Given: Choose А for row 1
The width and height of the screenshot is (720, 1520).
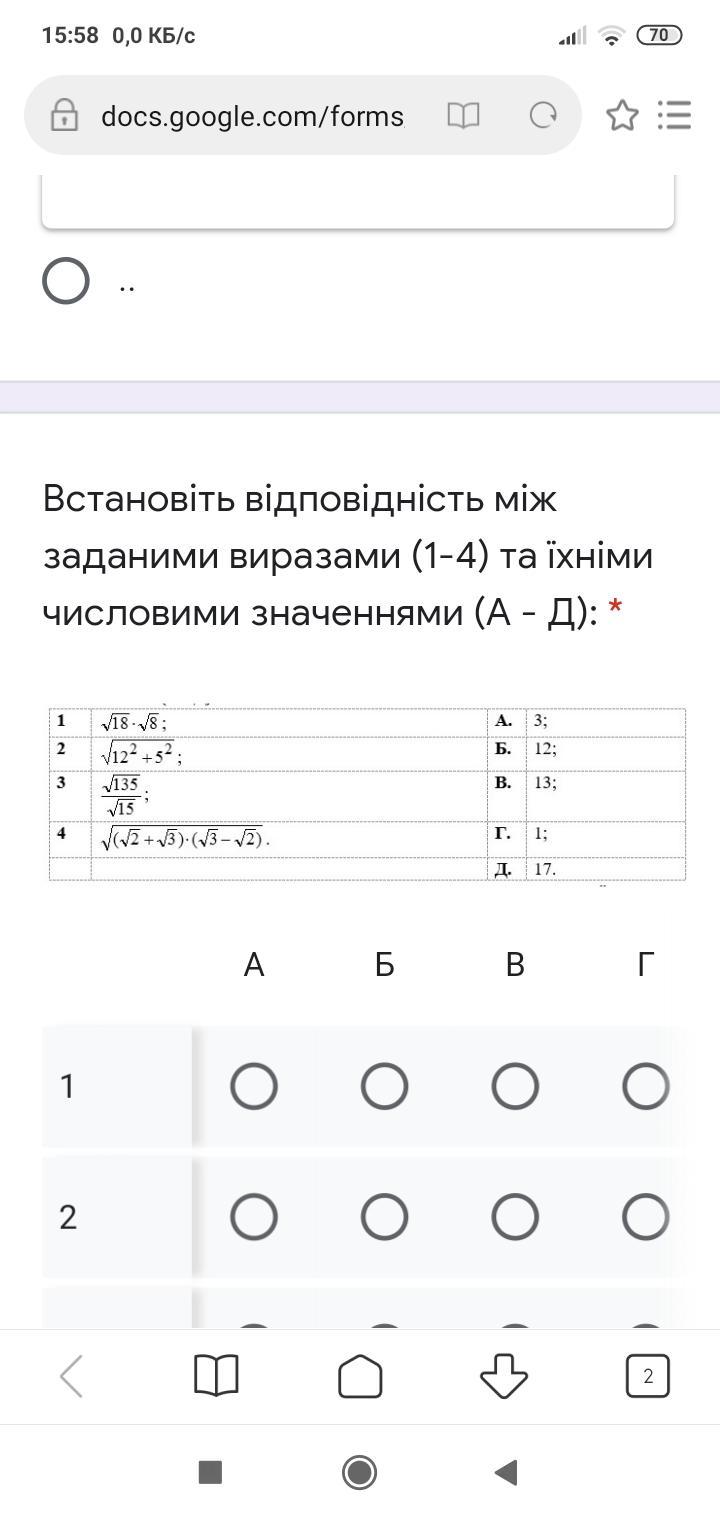Looking at the screenshot, I should [x=254, y=1086].
